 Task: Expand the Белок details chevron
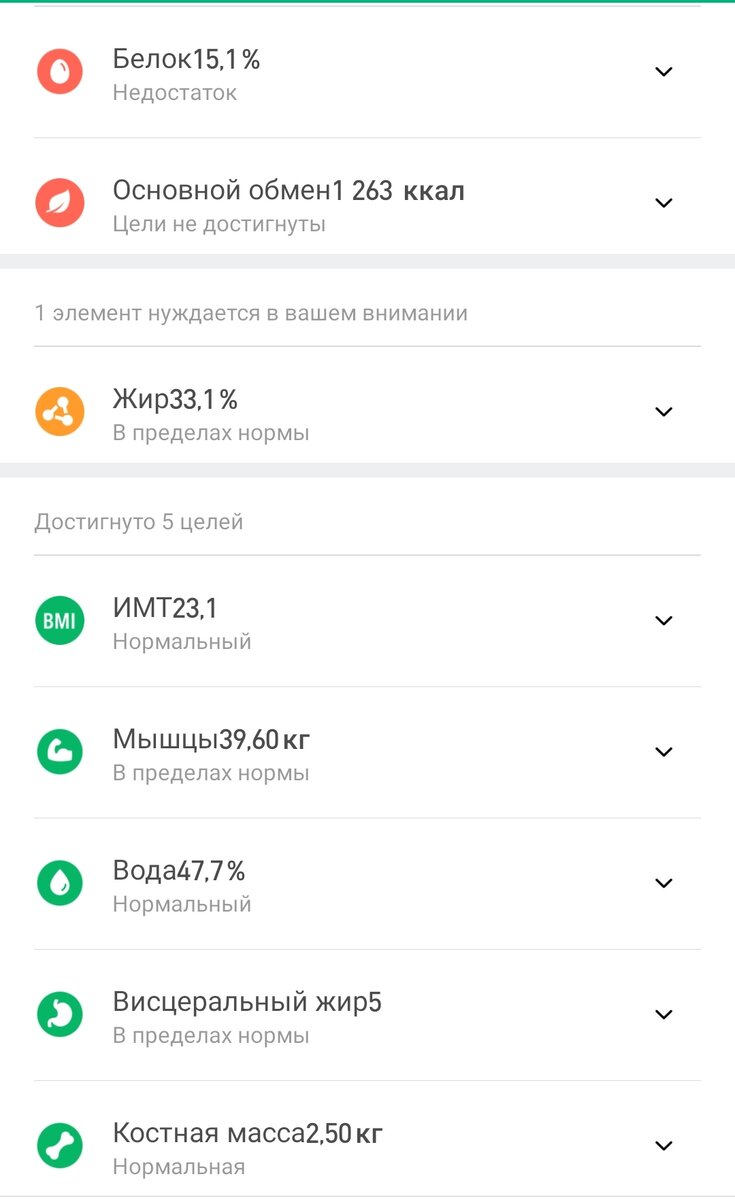(x=663, y=72)
